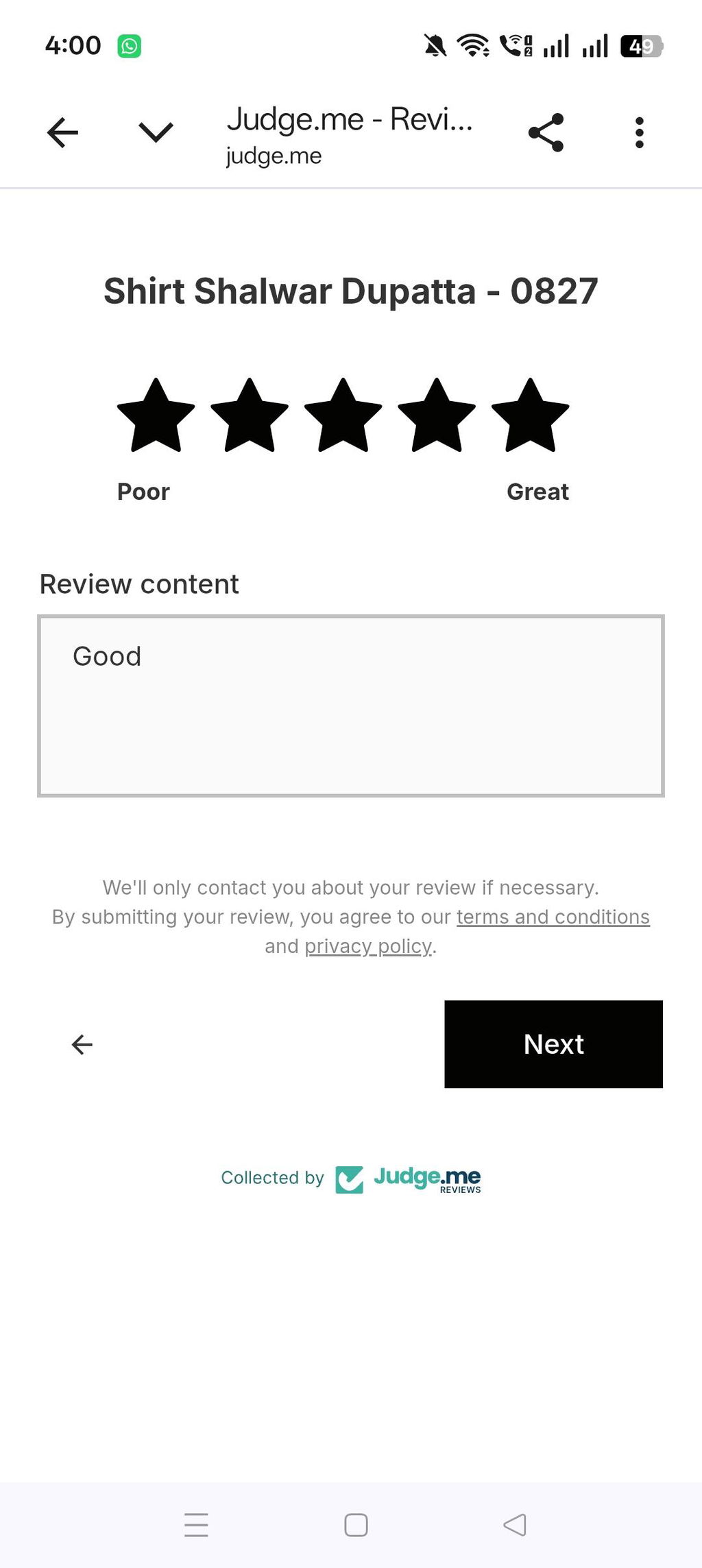Edit the Review content text box
Viewport: 702px width, 1568px height.
click(351, 706)
